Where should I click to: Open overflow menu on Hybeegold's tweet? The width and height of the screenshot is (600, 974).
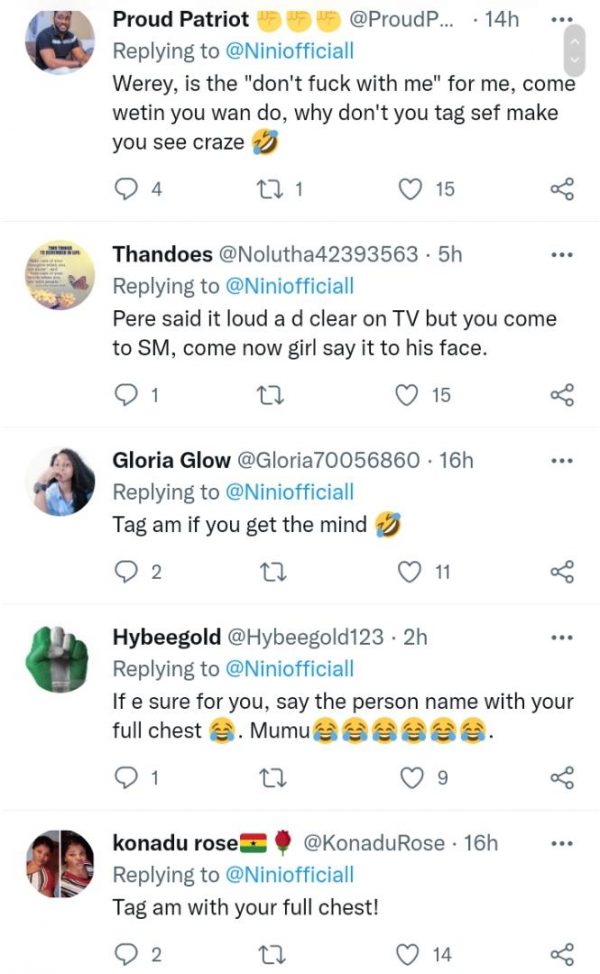(563, 637)
